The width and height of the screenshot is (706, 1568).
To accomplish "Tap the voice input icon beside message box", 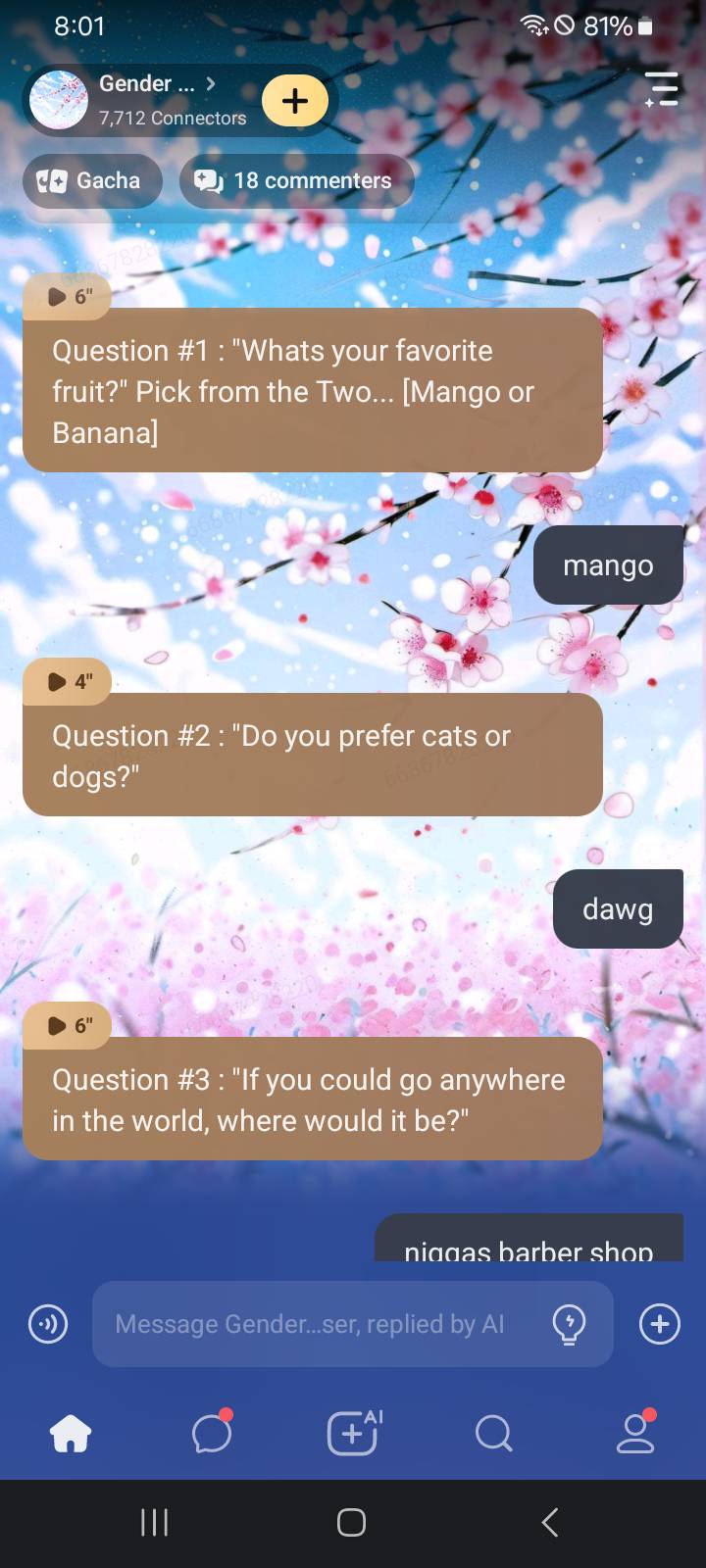I will click(48, 1324).
